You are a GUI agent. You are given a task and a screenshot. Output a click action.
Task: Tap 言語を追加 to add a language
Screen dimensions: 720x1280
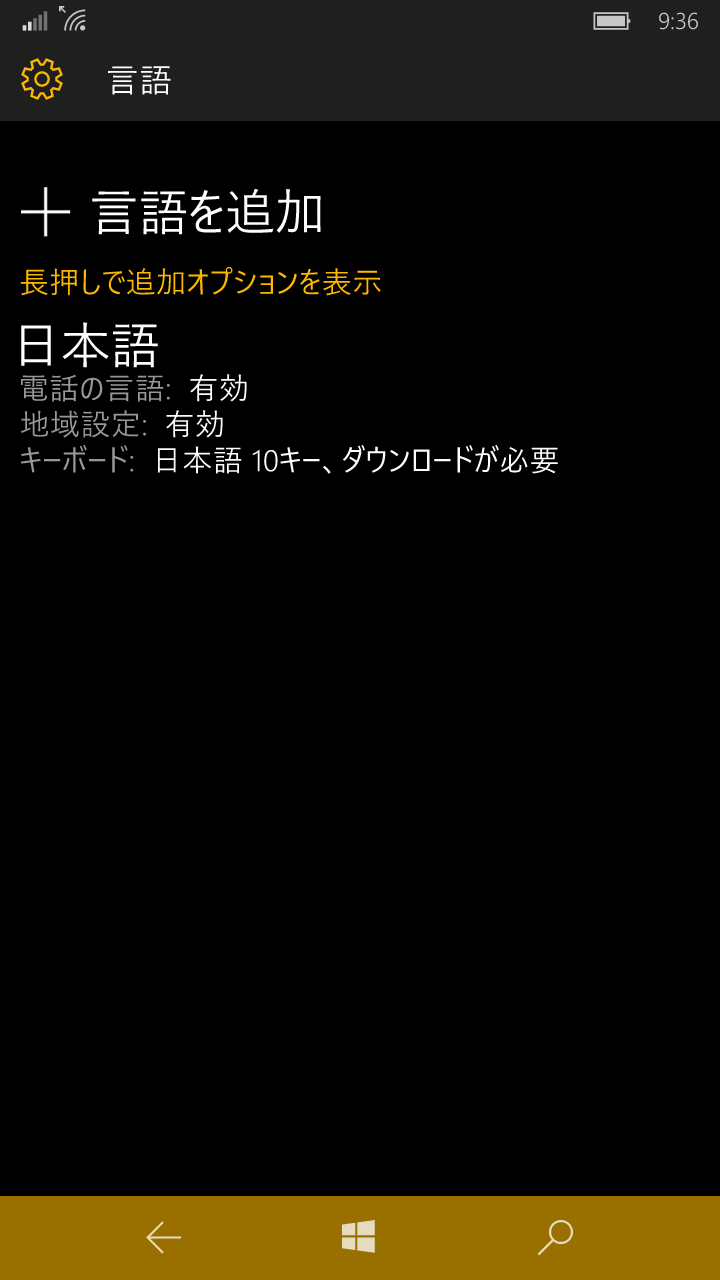coord(172,212)
